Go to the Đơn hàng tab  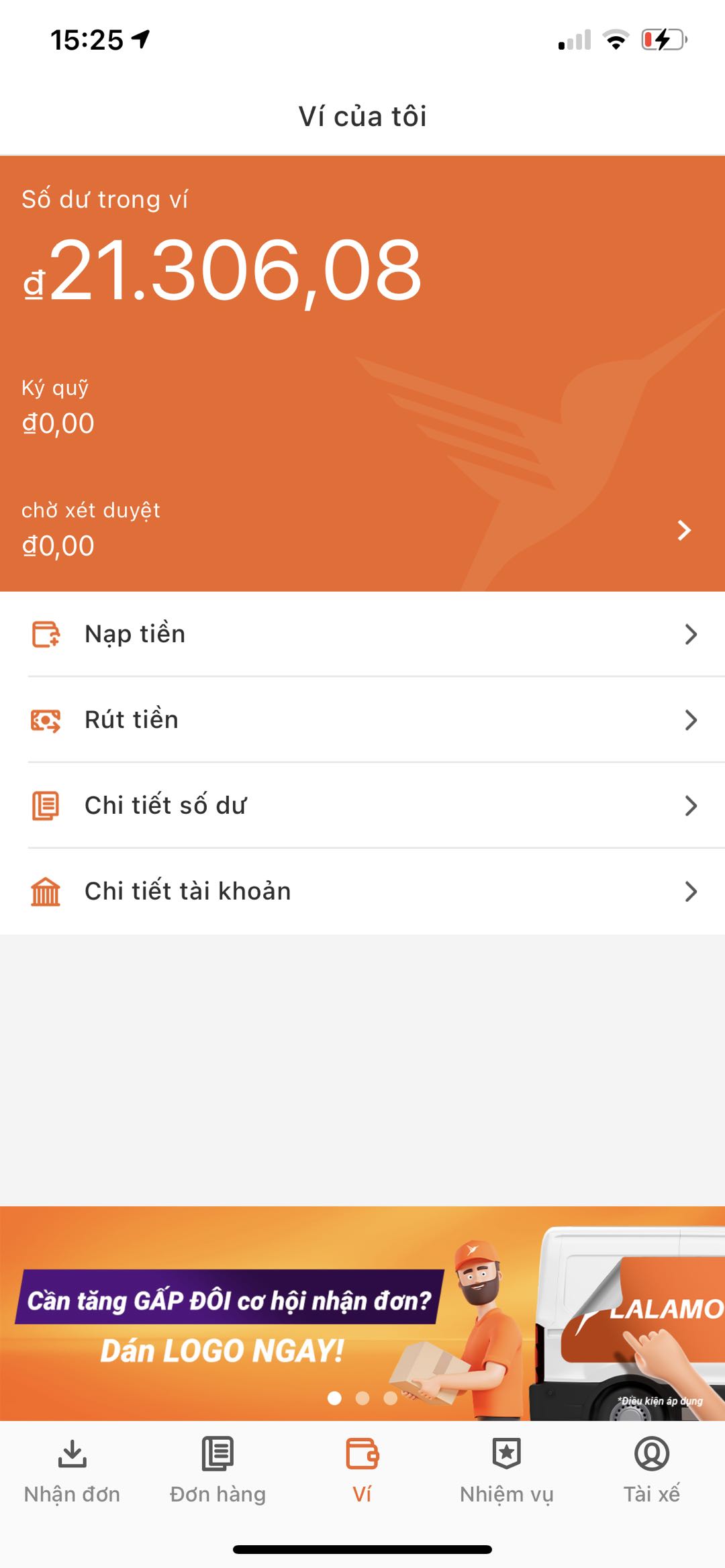tap(217, 1469)
